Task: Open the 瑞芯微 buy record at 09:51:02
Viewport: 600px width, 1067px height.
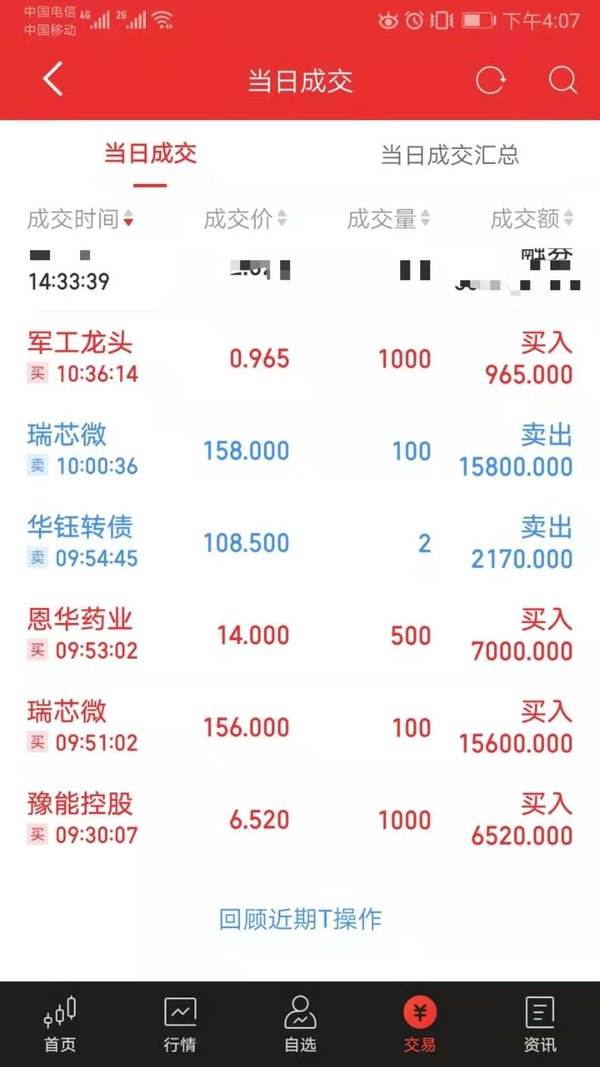Action: [x=300, y=727]
